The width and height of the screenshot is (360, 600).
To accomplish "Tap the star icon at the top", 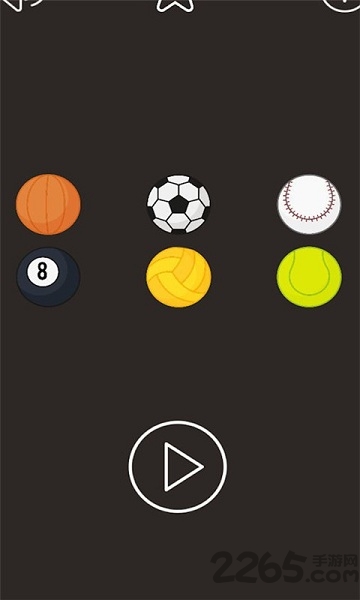I will click(x=175, y=5).
